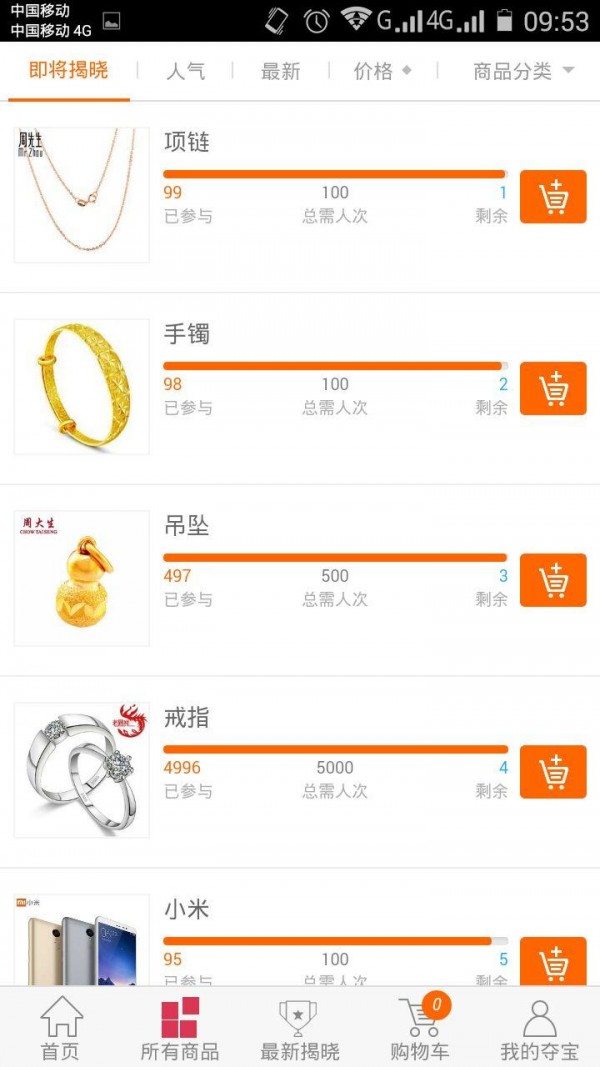The image size is (600, 1067).
Task: Open the 手镯 product image
Action: [82, 387]
